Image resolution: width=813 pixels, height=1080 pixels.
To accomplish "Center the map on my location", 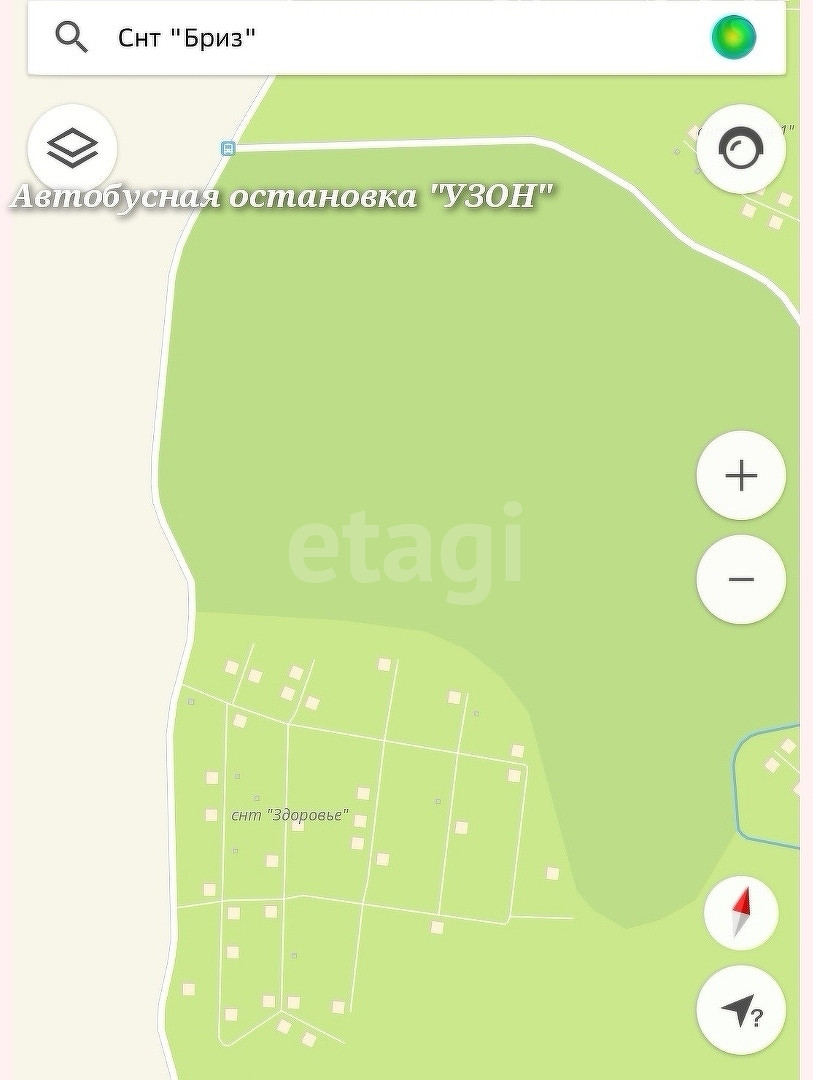I will (x=741, y=1011).
